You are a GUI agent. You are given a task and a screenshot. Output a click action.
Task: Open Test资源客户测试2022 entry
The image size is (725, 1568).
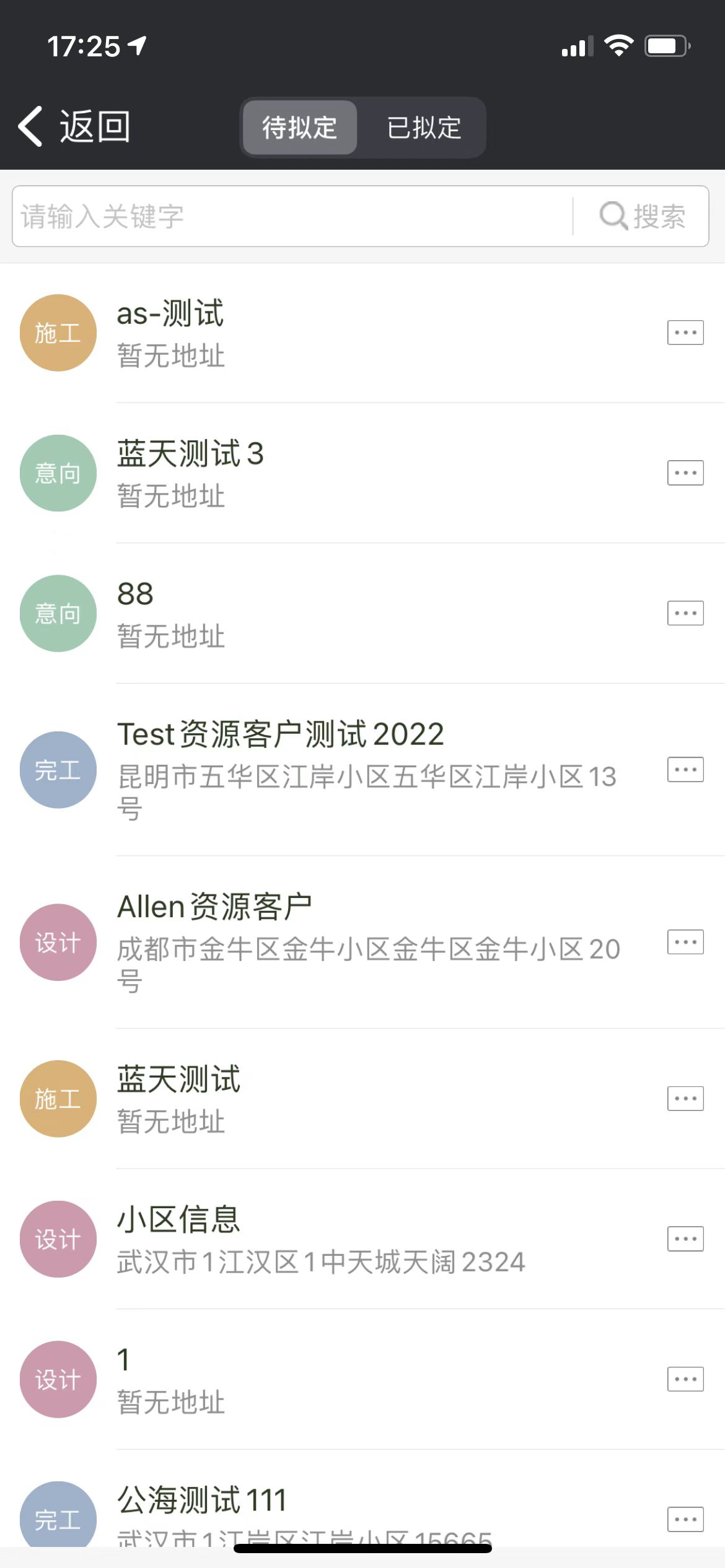362,770
